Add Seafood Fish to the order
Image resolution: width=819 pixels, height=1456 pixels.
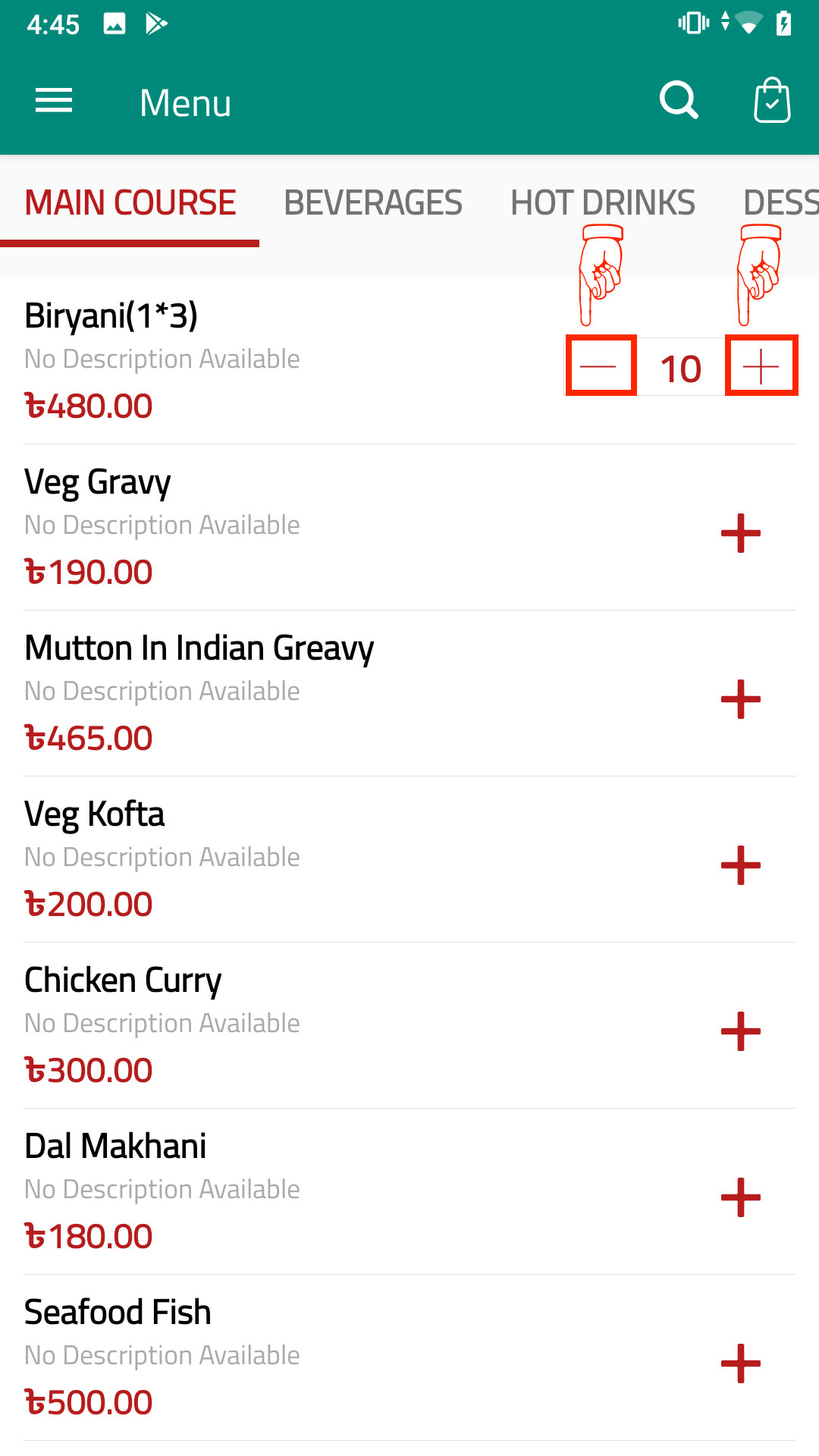(x=741, y=1364)
